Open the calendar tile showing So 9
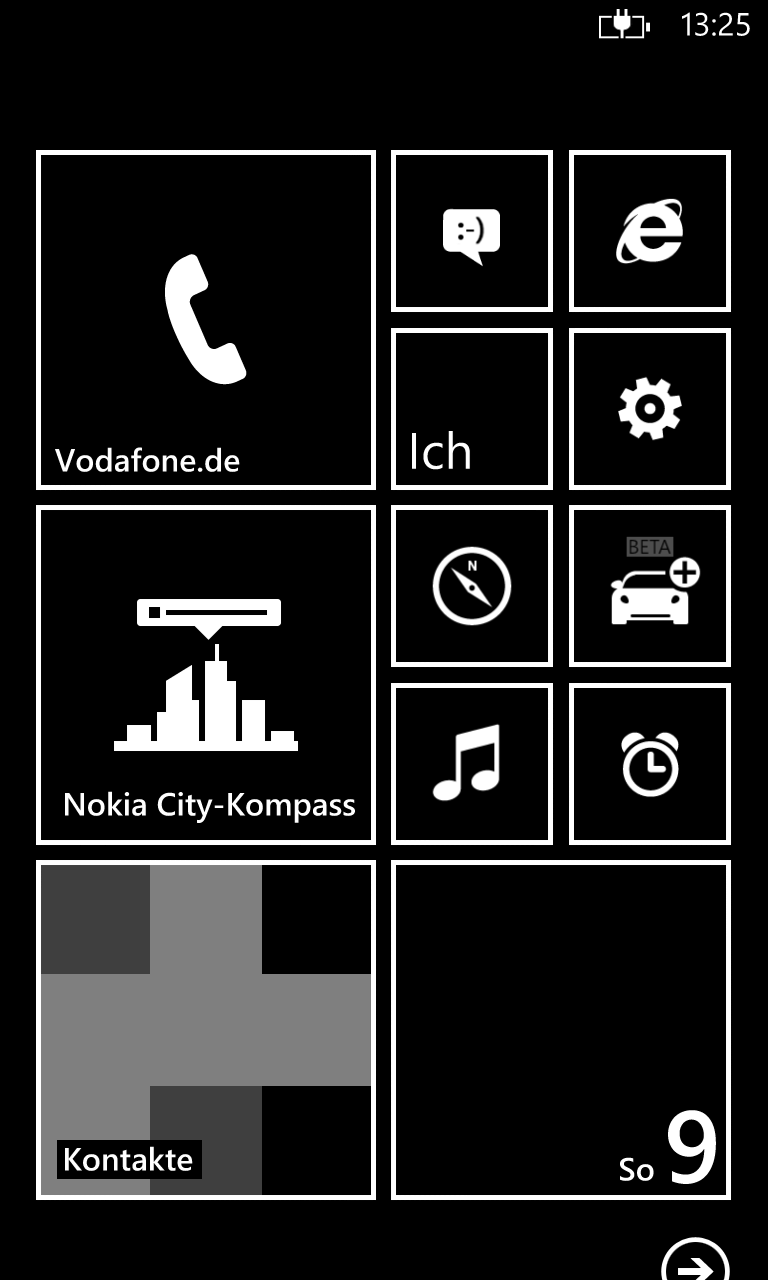The height and width of the screenshot is (1280, 768). [x=561, y=1030]
